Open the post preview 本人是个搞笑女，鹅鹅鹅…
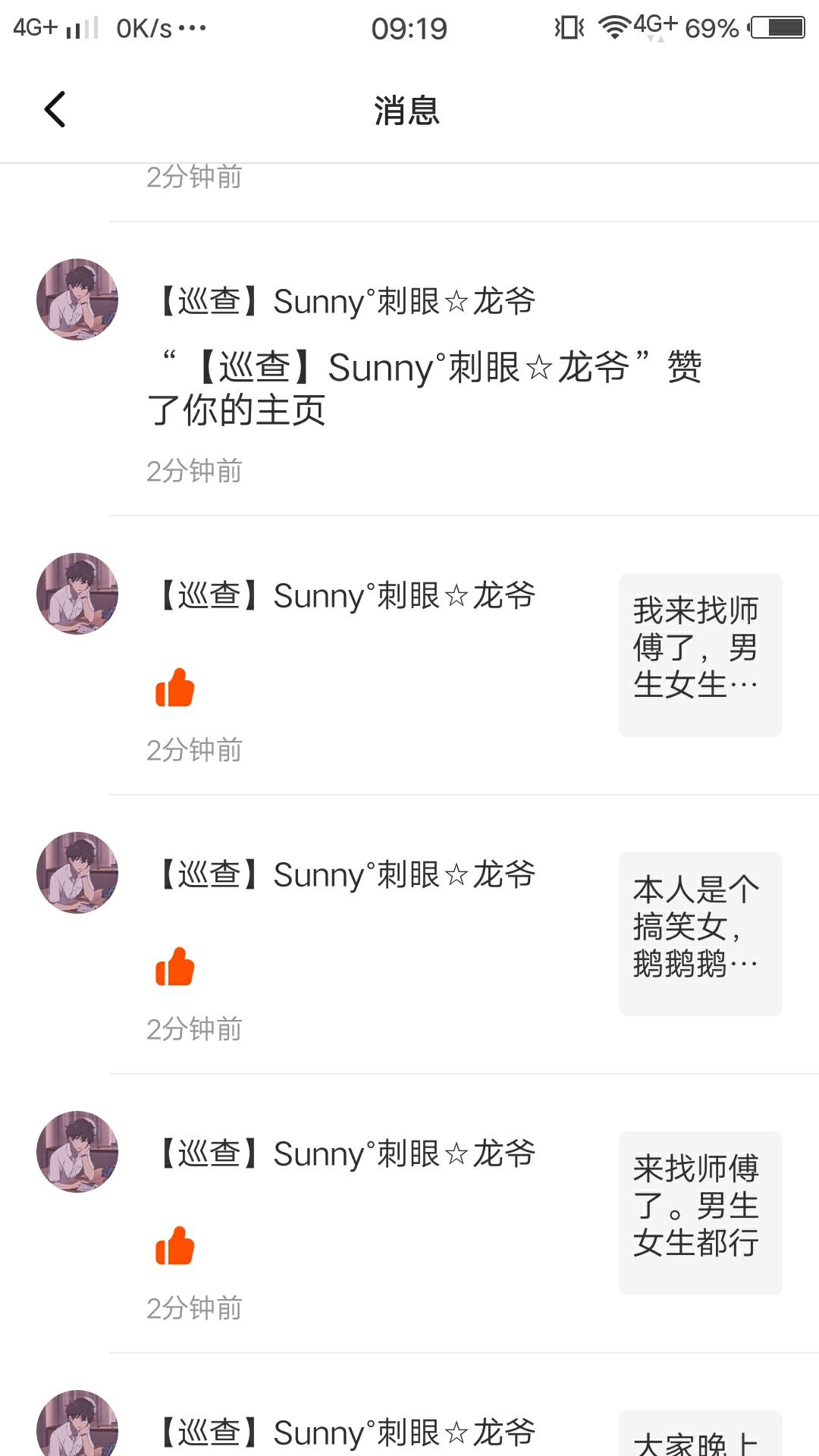This screenshot has height=1456, width=819. (x=700, y=934)
